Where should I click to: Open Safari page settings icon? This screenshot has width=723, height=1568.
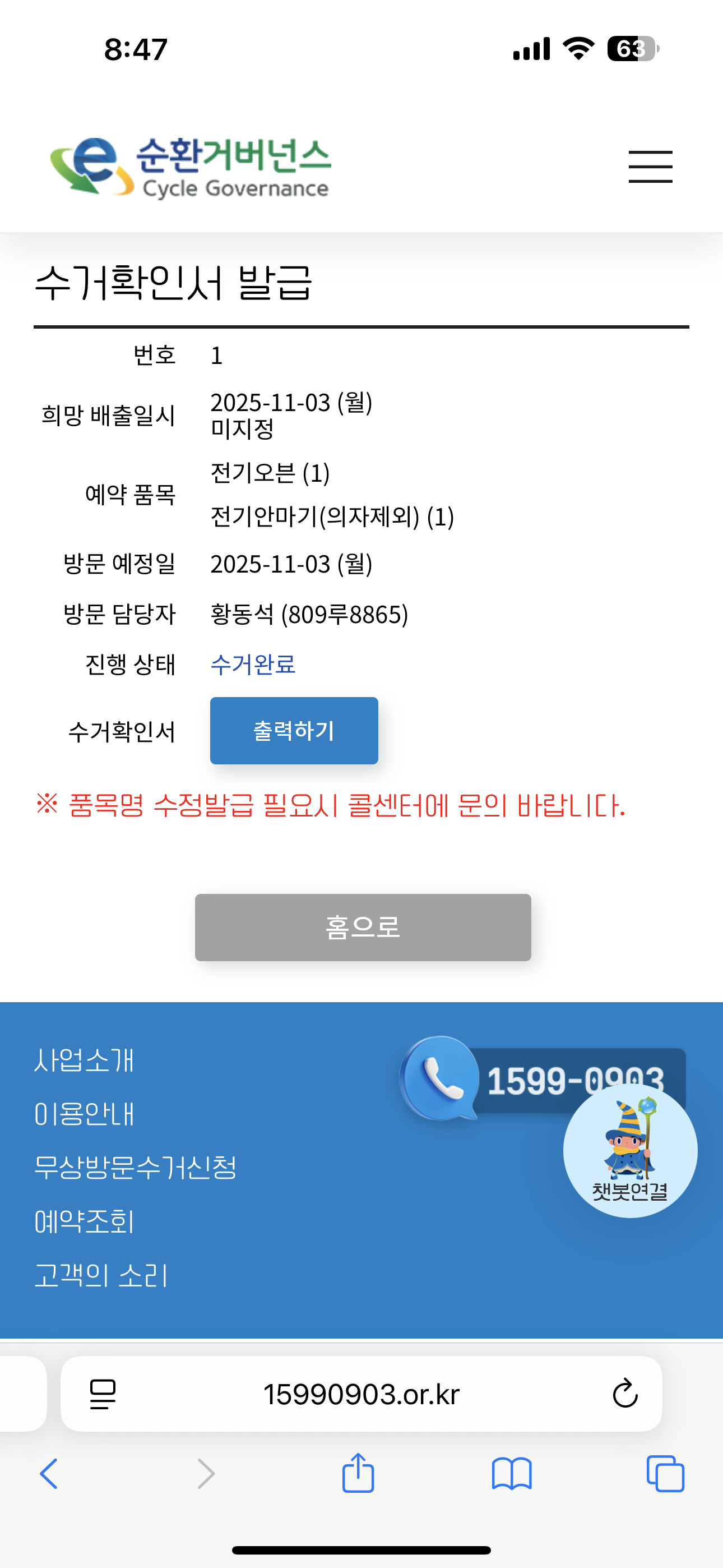pos(103,1394)
